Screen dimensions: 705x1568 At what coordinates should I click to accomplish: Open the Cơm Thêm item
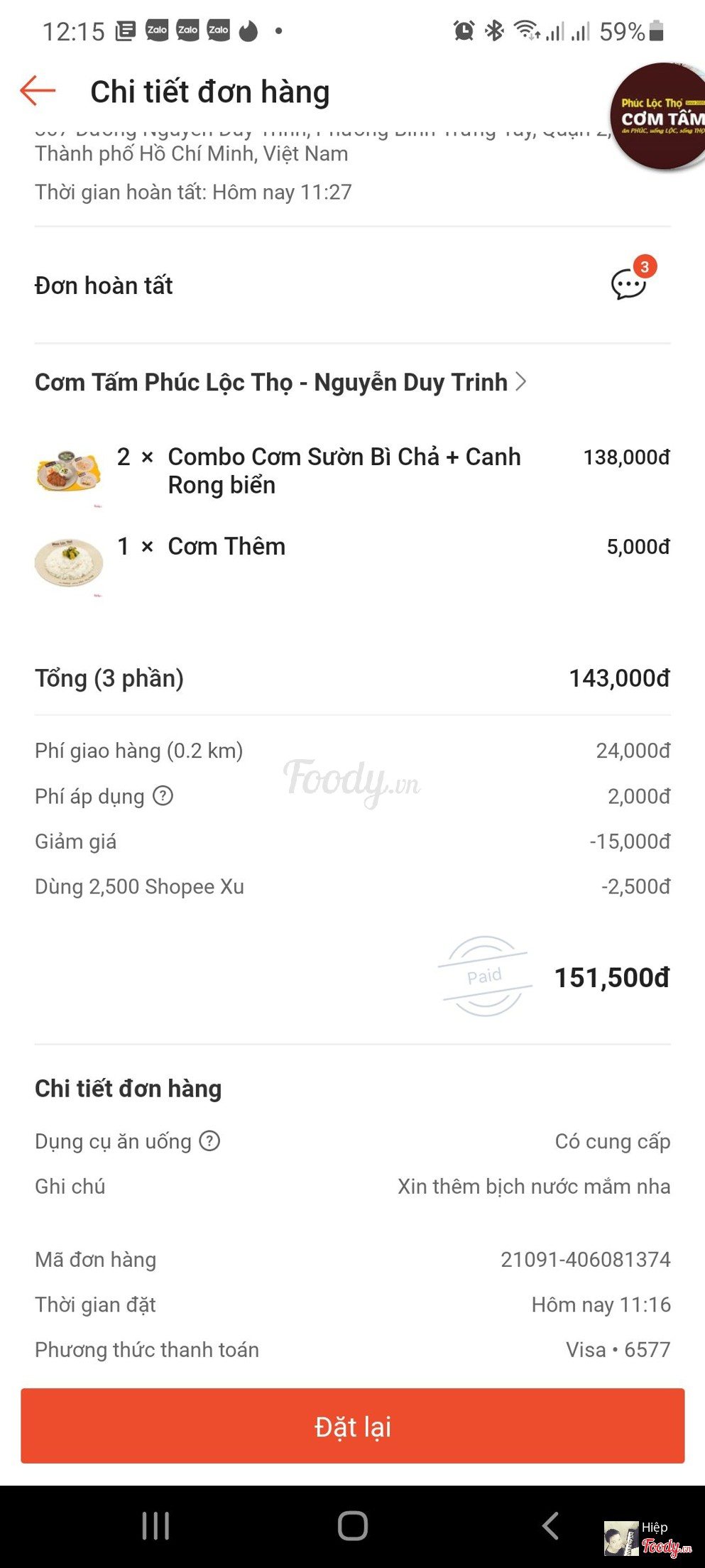tap(226, 547)
